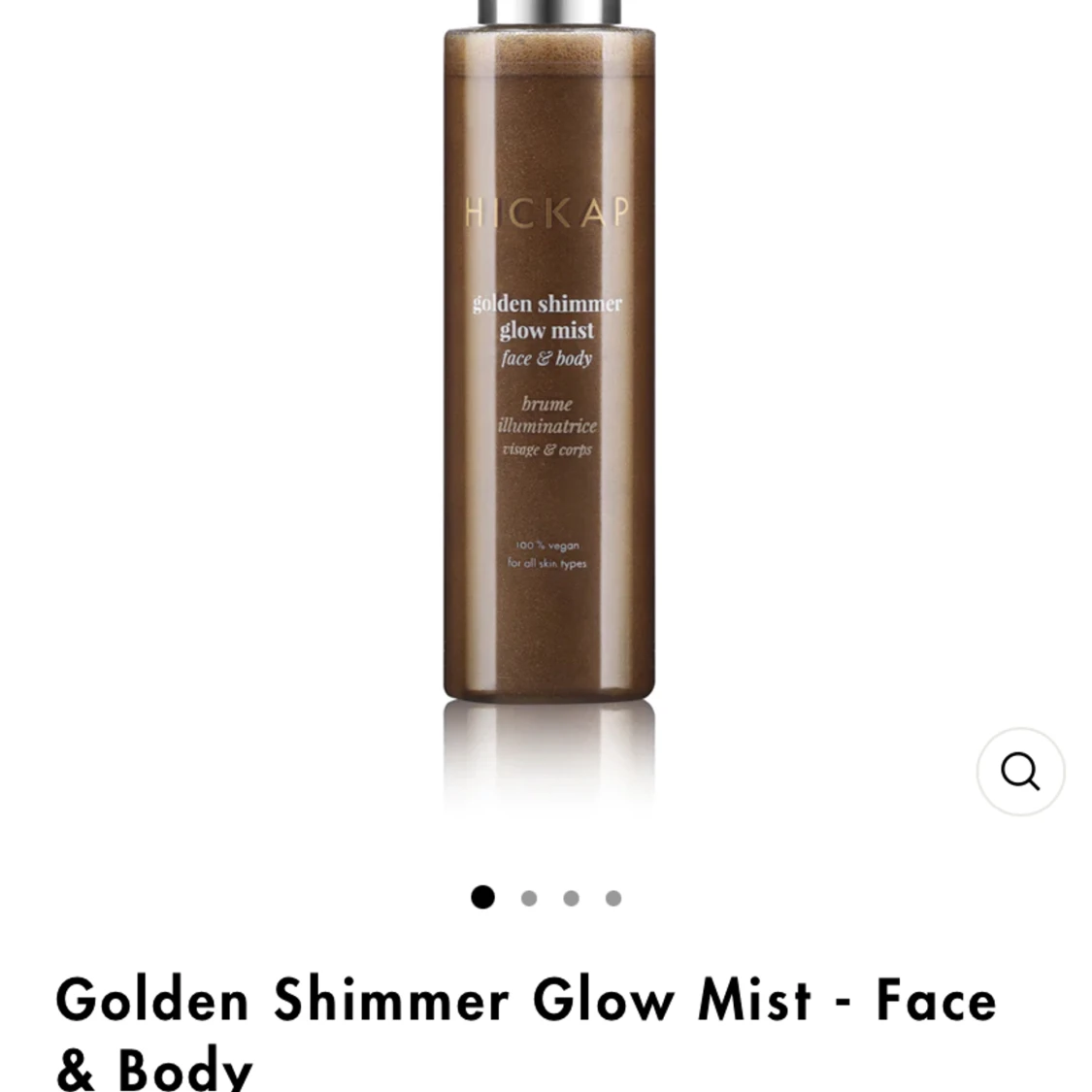Select the third image indicator dot
Image resolution: width=1092 pixels, height=1092 pixels.
571,898
